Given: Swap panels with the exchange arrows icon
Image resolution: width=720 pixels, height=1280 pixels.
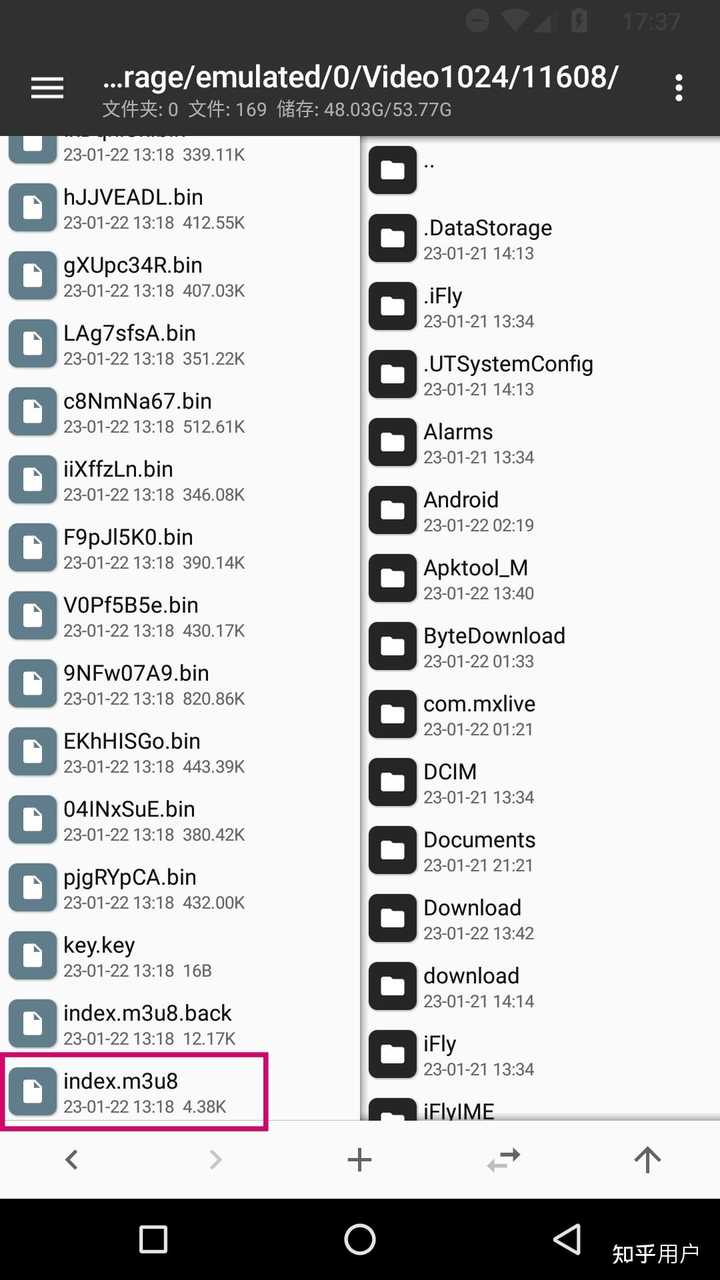Looking at the screenshot, I should point(503,1160).
